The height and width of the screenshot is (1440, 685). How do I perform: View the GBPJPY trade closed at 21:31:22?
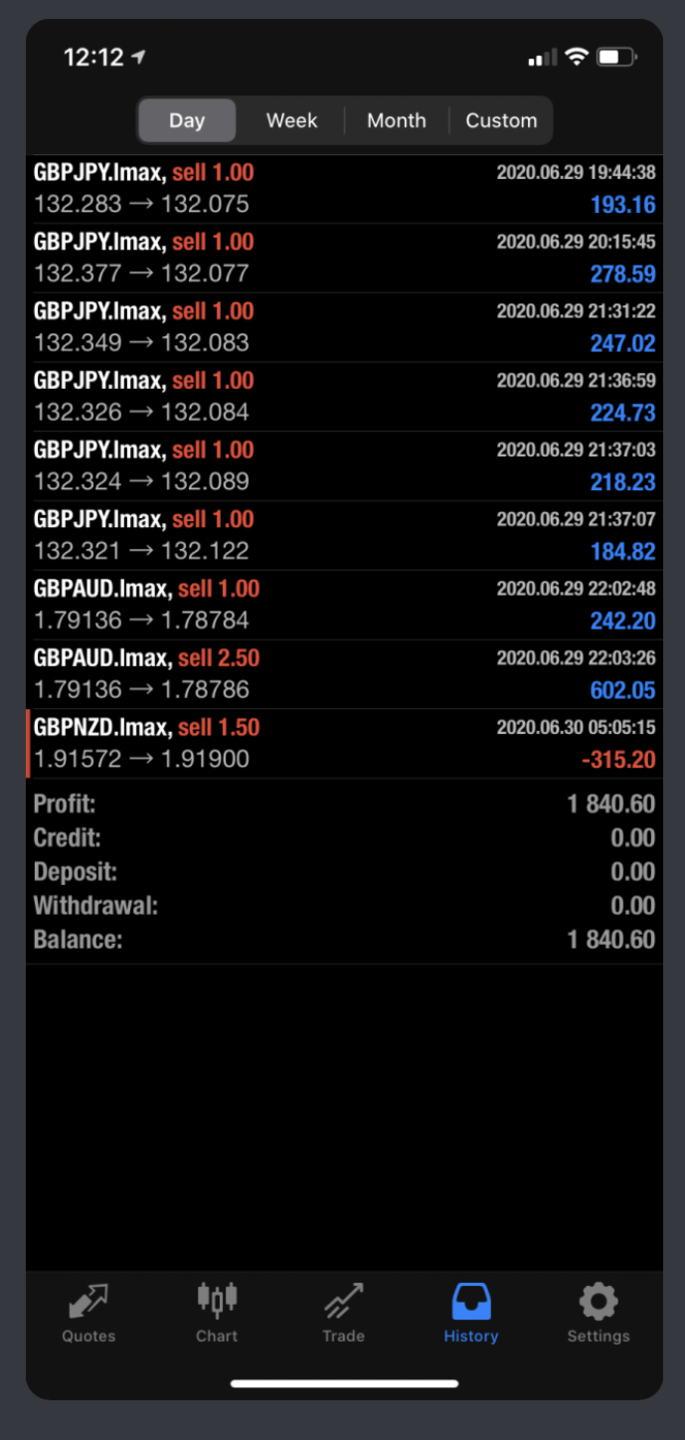pos(344,327)
